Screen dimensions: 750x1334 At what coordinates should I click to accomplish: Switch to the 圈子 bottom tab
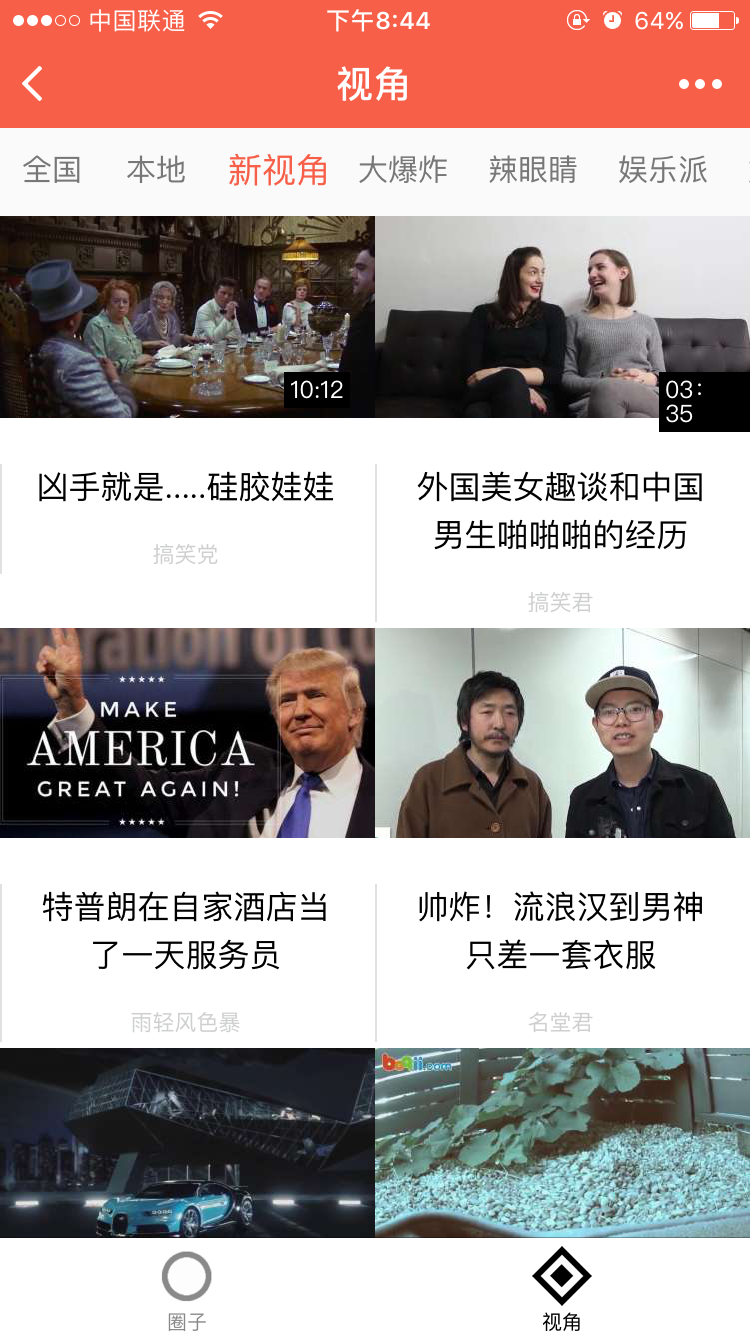(187, 1290)
